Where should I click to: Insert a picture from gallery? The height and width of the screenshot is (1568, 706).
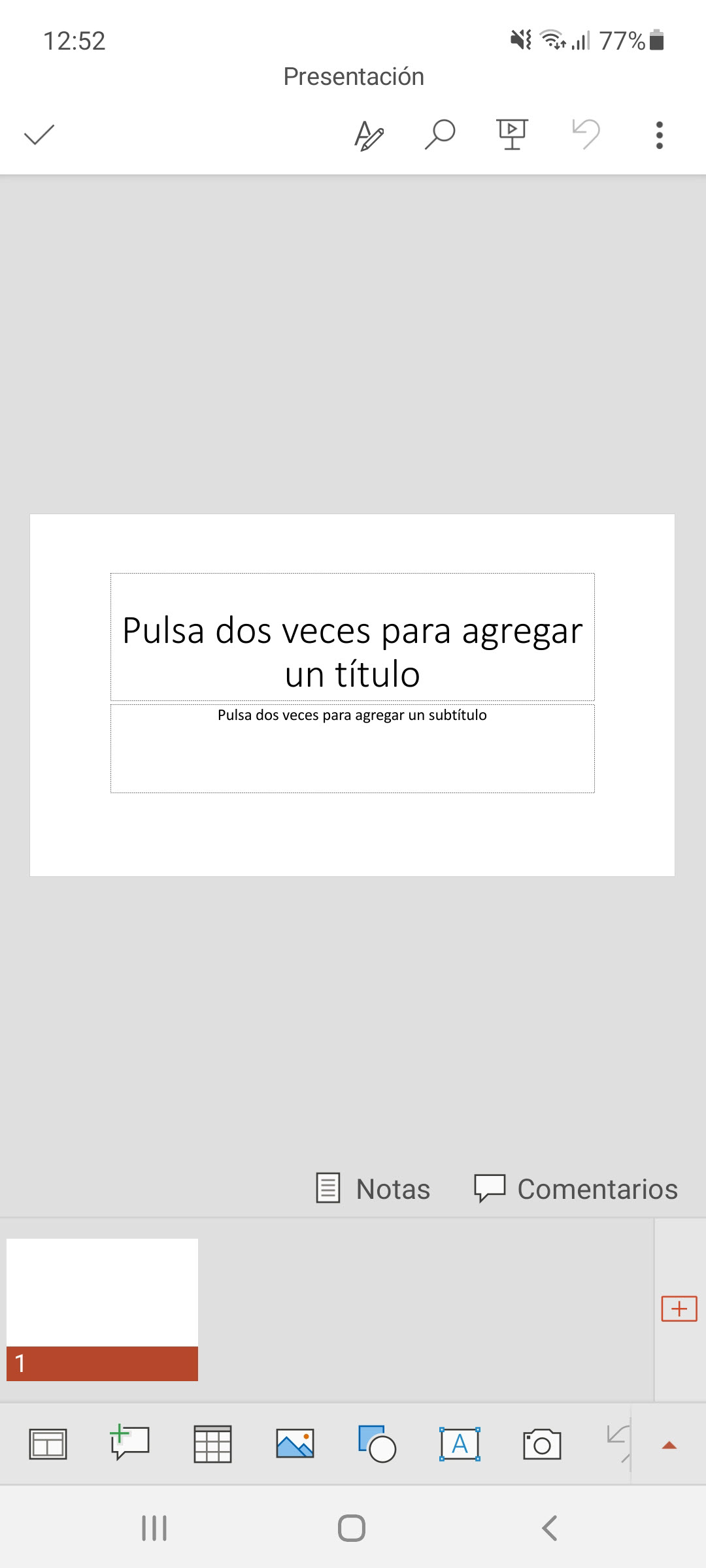[295, 1444]
